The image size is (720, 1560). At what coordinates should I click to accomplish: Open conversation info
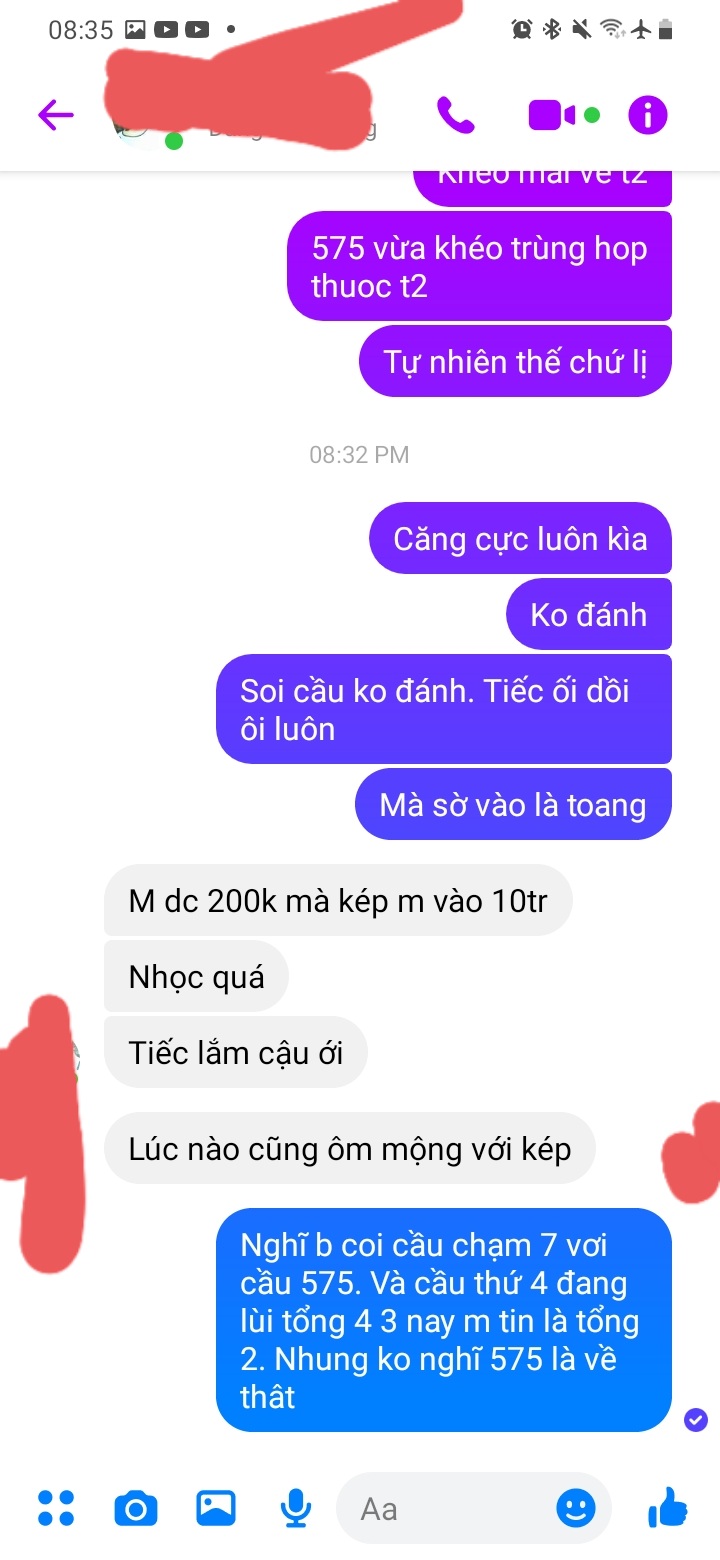pyautogui.click(x=647, y=115)
